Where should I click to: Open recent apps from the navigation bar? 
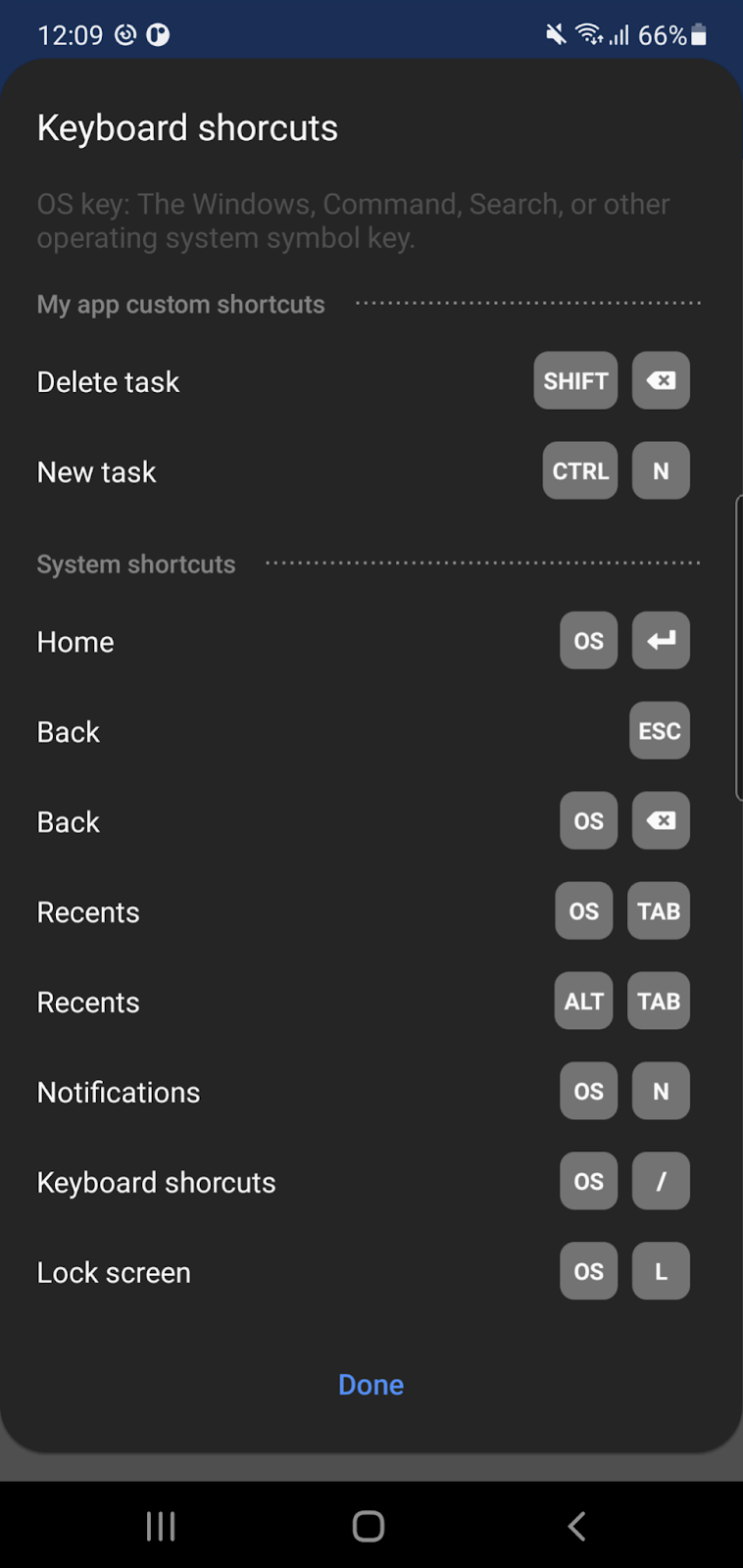[161, 1526]
